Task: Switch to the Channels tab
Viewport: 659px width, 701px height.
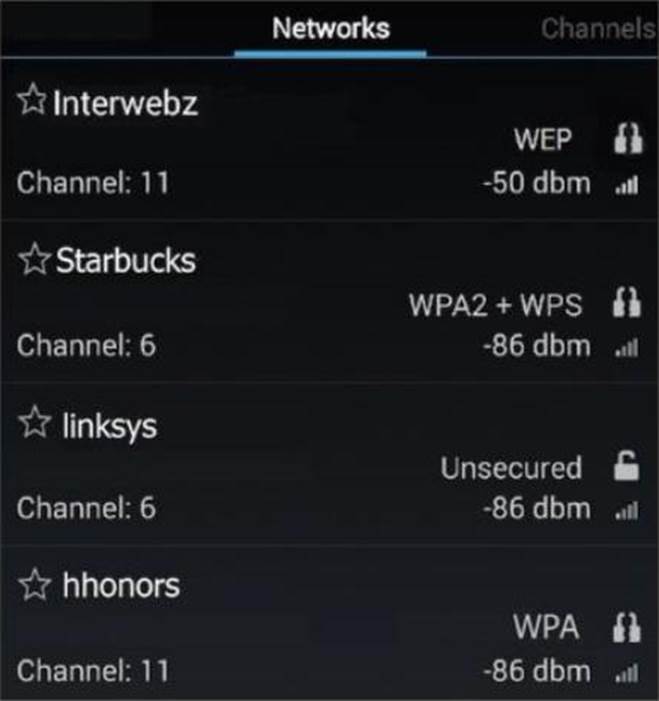Action: 598,28
